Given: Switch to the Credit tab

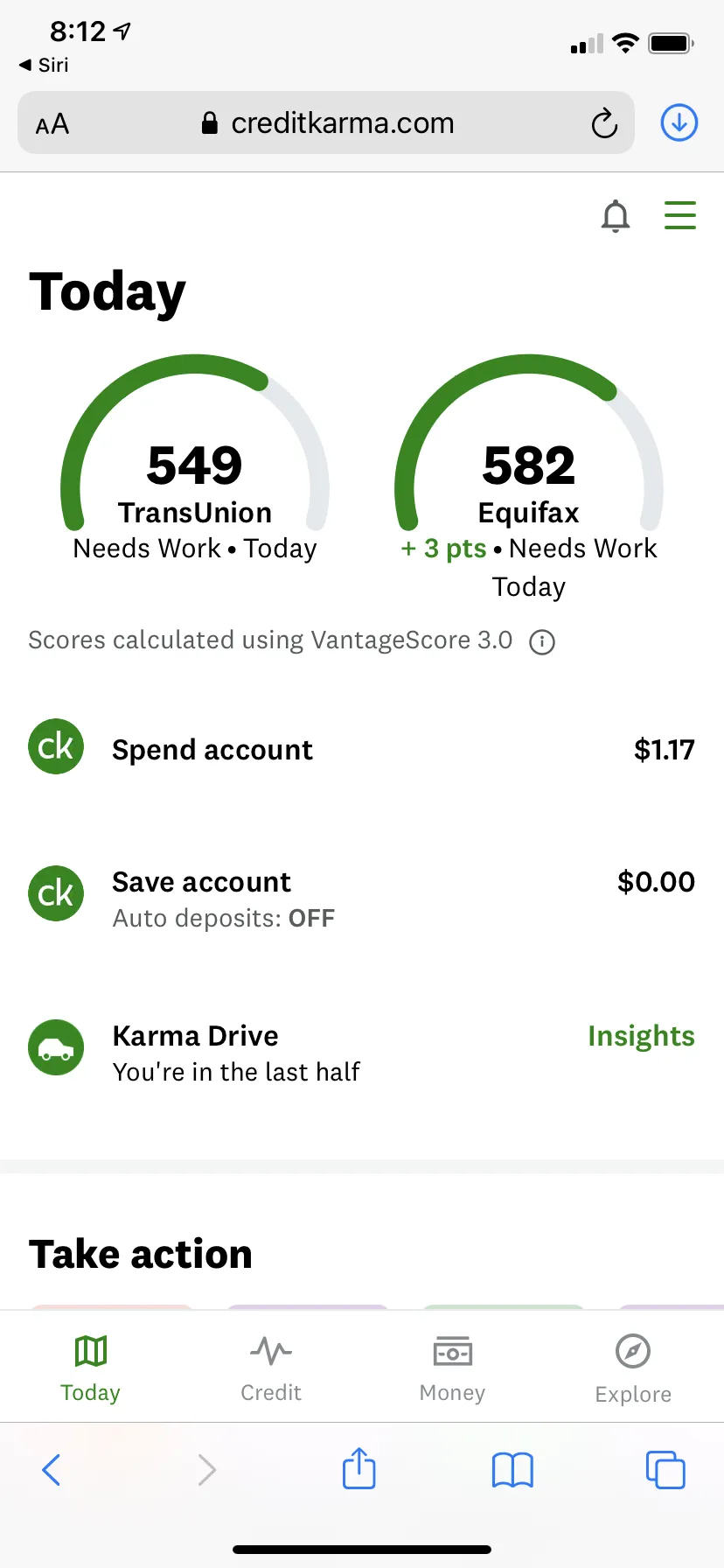Looking at the screenshot, I should point(271,1368).
